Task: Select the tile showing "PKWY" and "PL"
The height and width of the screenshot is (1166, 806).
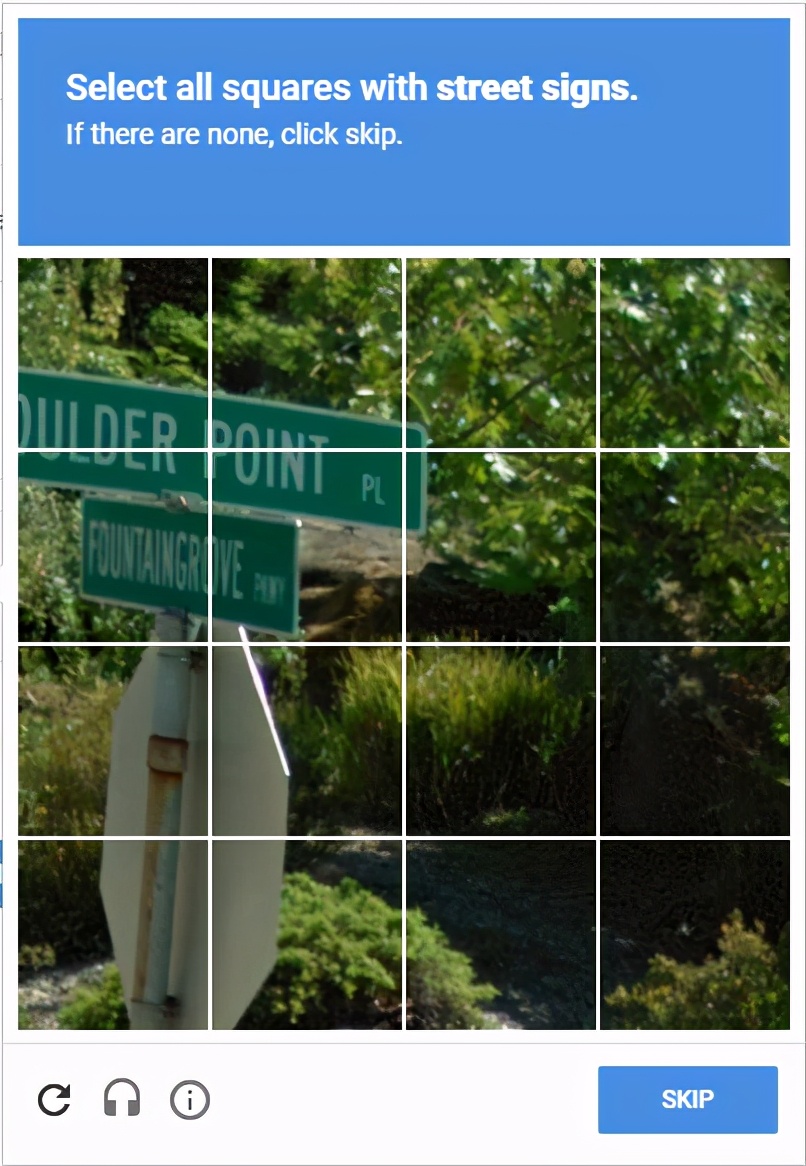Action: 307,546
